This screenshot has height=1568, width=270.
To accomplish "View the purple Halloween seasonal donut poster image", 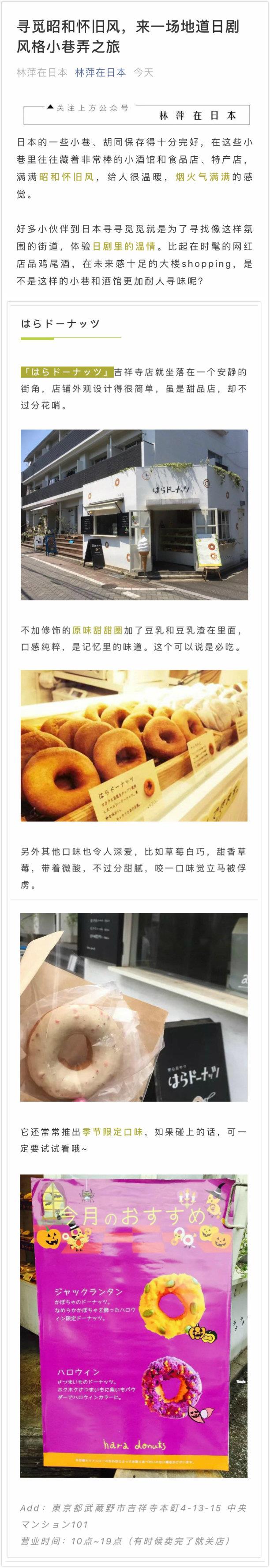I will click(135, 1325).
